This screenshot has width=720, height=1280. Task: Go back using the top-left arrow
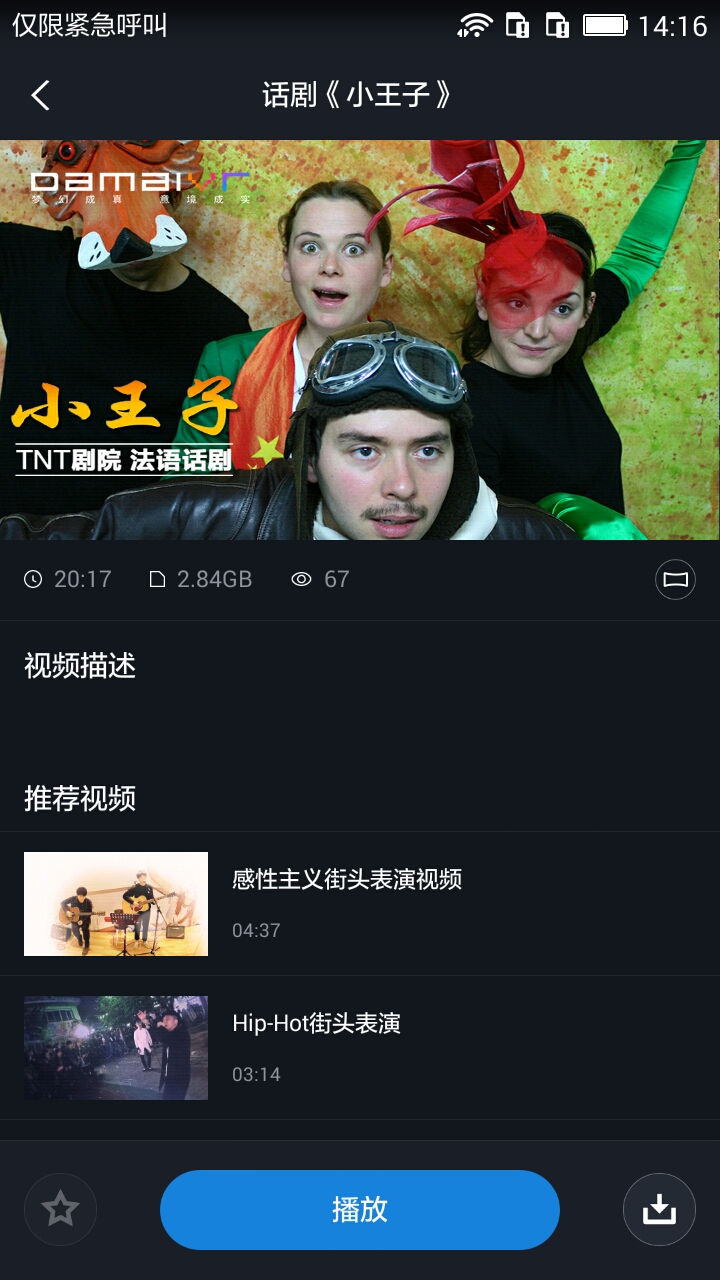click(40, 96)
